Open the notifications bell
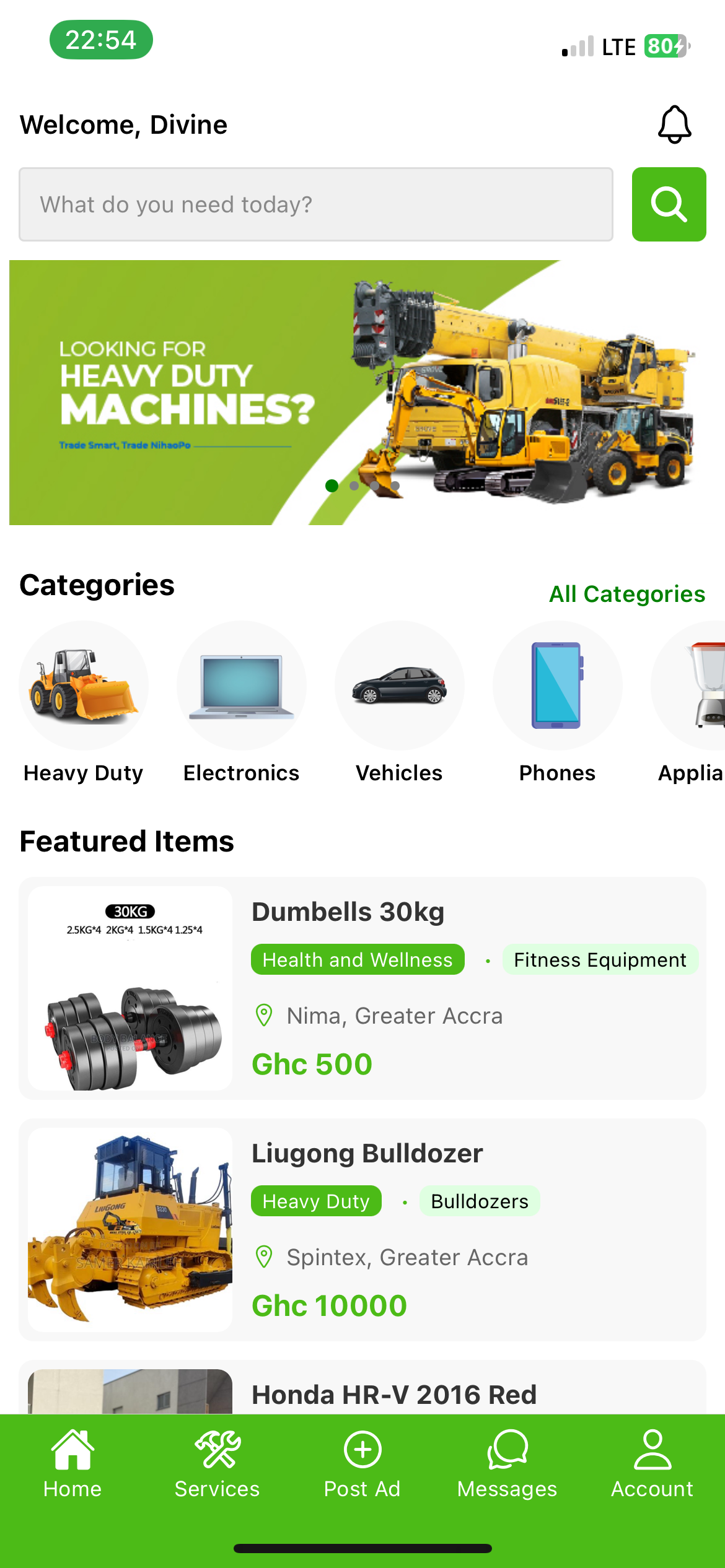 tap(674, 124)
